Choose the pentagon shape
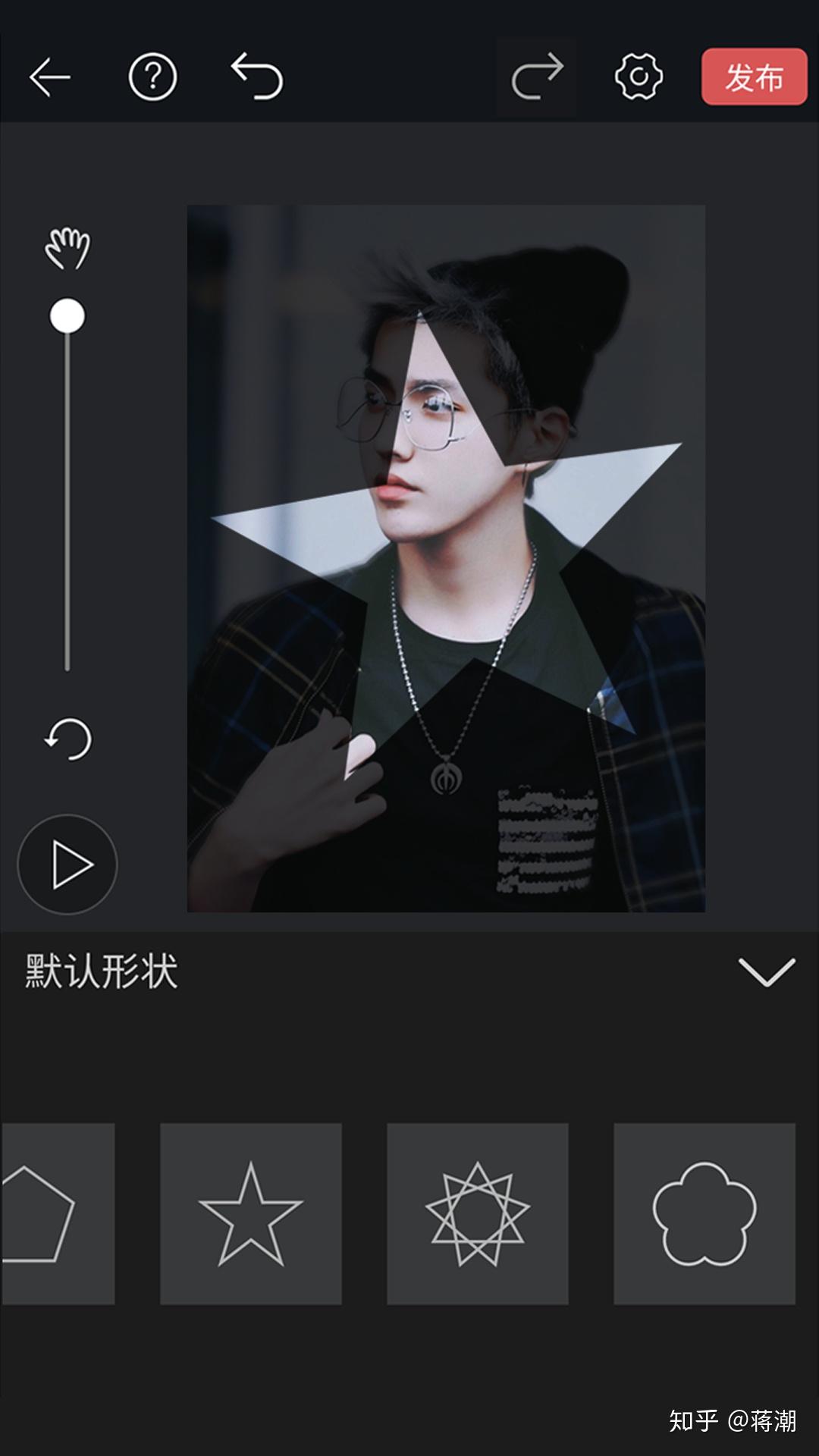This screenshot has height=1456, width=819. click(x=58, y=1213)
